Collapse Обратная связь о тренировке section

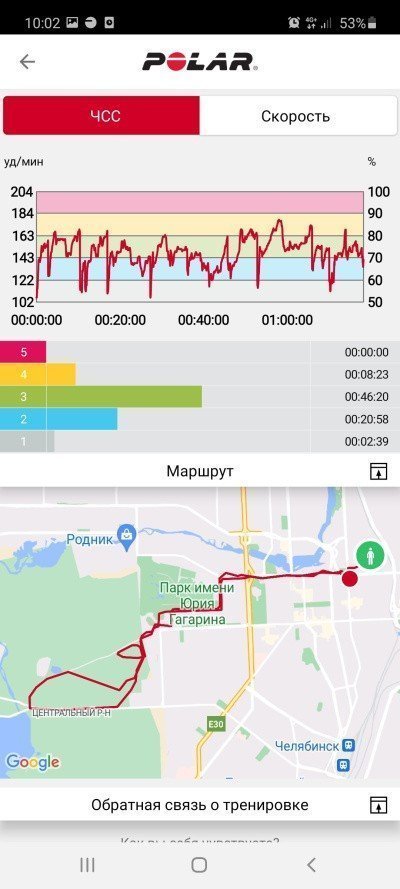pyautogui.click(x=378, y=805)
